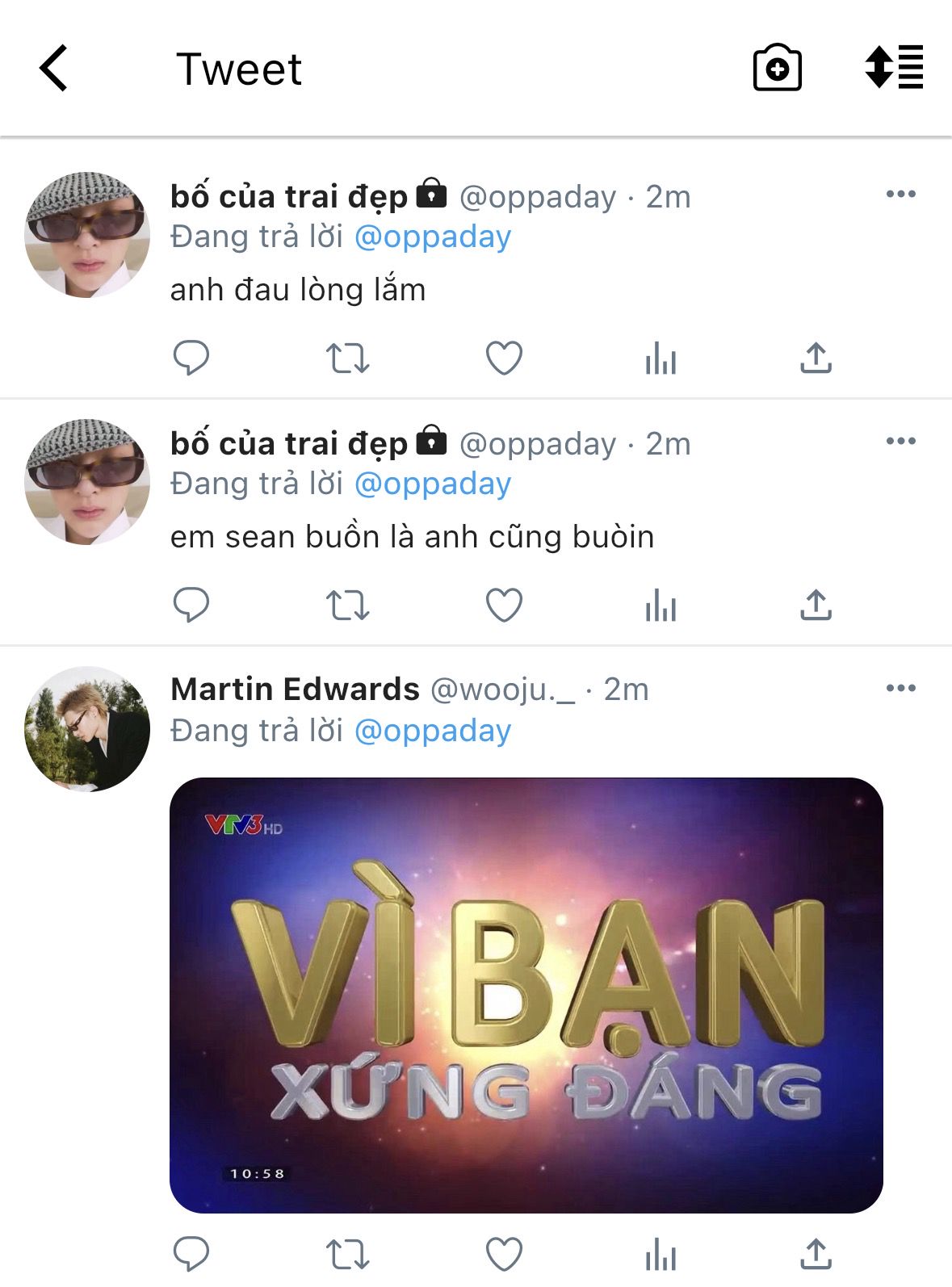The image size is (952, 1287).
Task: Share the "em sean buồn" tweet
Action: tap(816, 605)
